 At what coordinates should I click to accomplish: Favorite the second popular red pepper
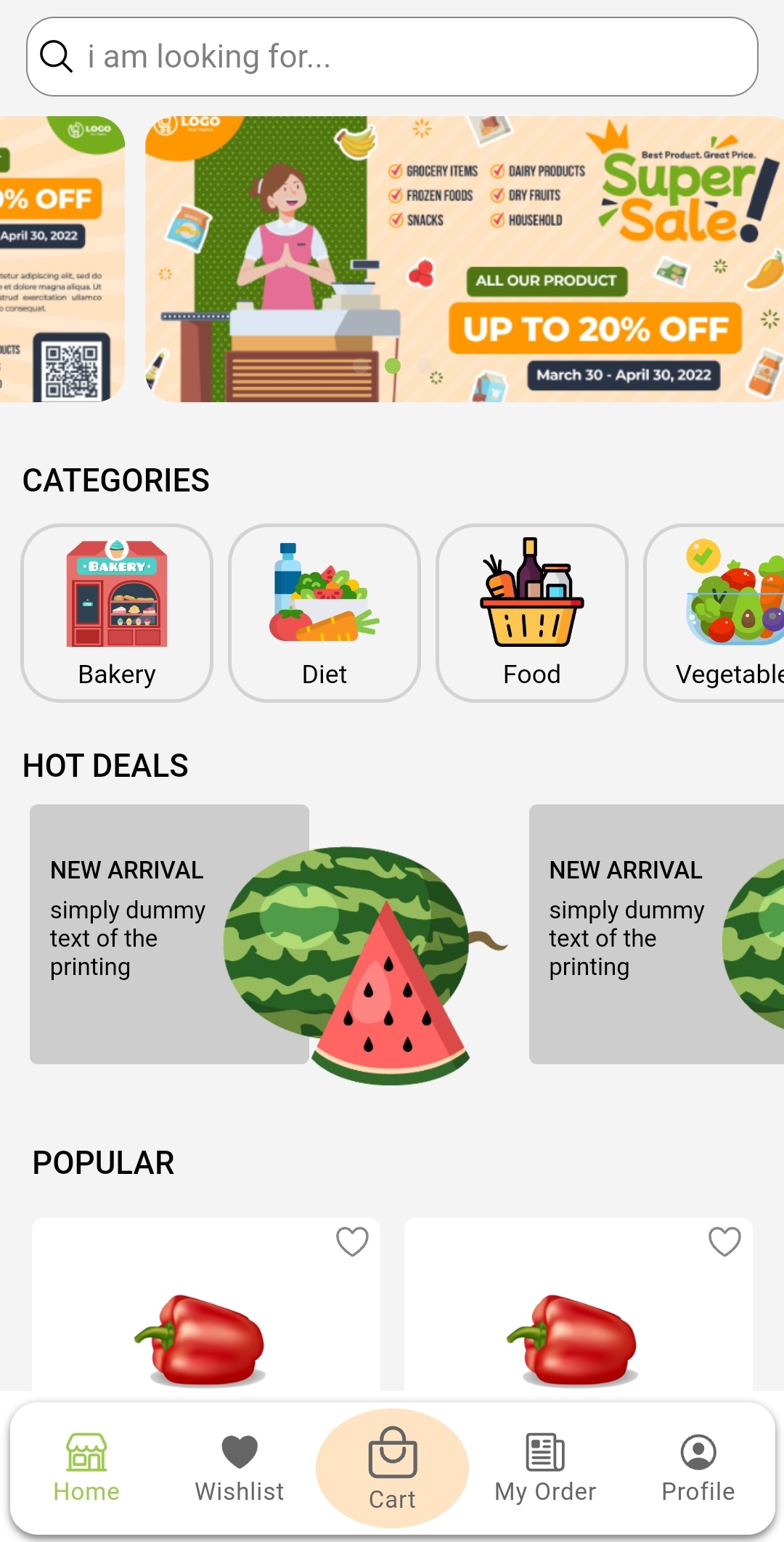point(724,1241)
